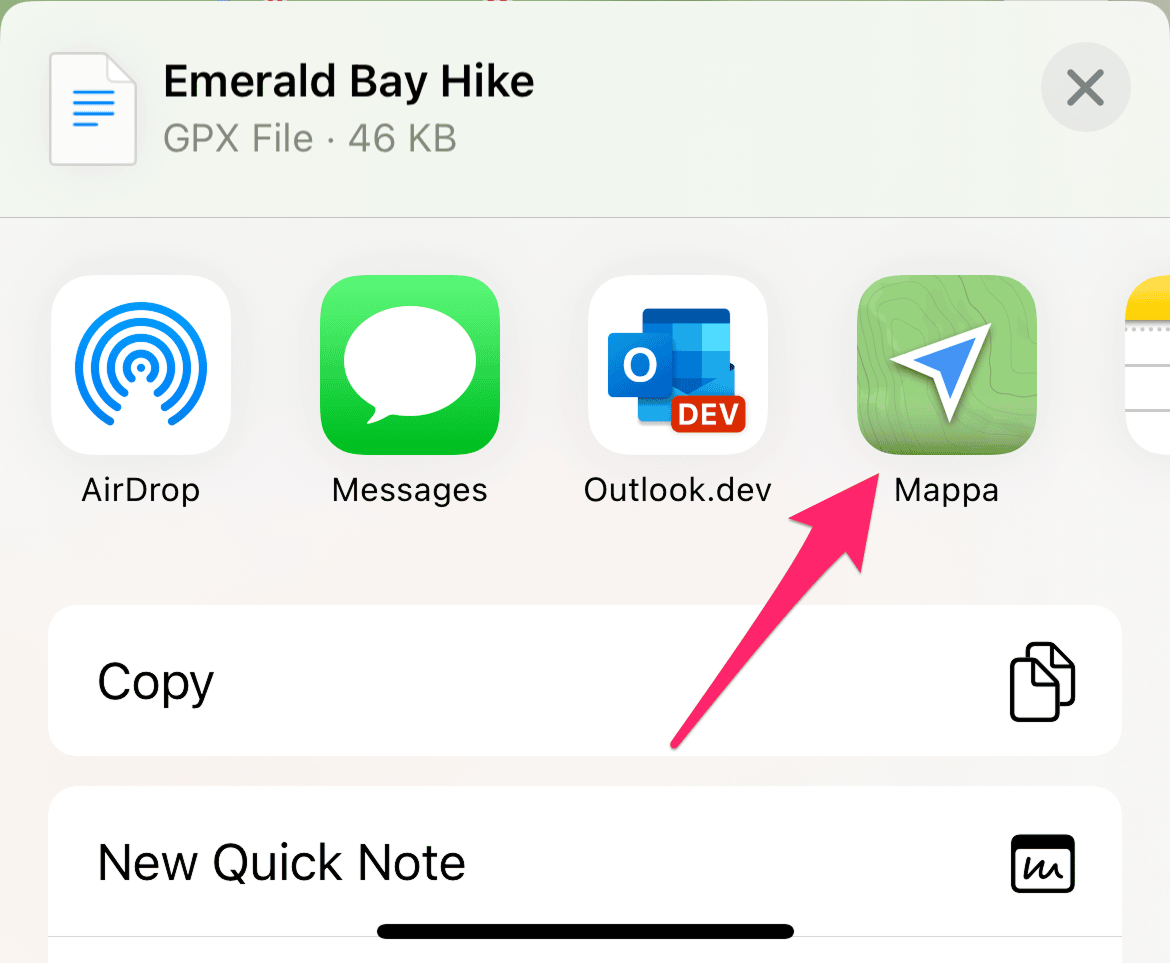Open the GPX file in Mappa

tap(946, 366)
